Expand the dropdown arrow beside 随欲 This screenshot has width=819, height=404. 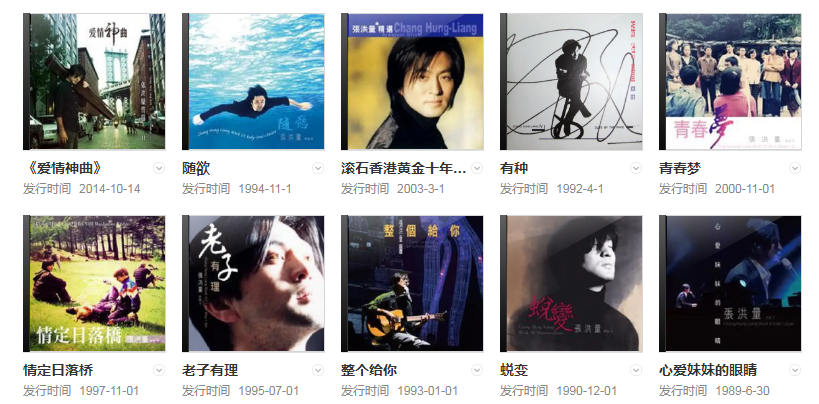pyautogui.click(x=318, y=168)
